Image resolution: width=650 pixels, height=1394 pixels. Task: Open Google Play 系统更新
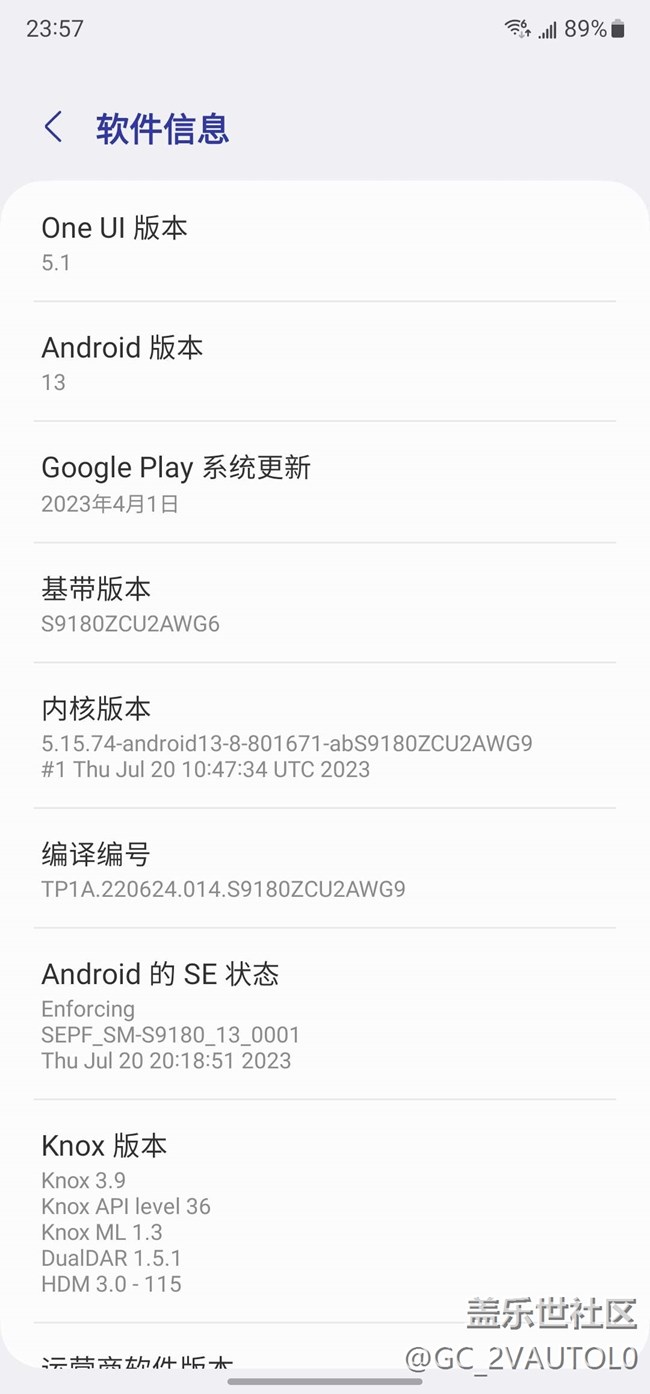tap(324, 483)
